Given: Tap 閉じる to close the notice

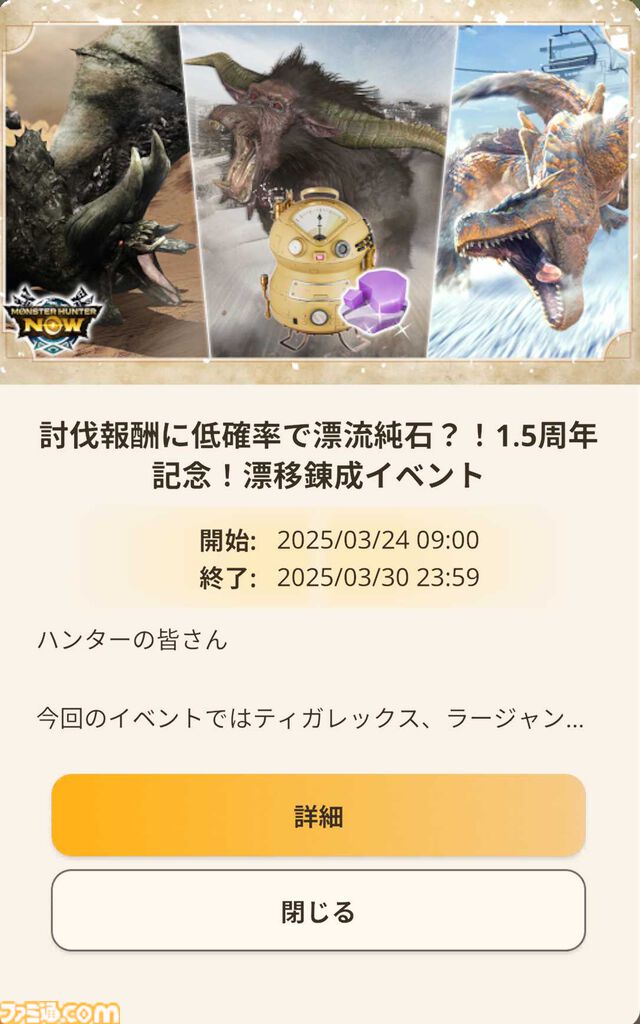Looking at the screenshot, I should click(318, 911).
